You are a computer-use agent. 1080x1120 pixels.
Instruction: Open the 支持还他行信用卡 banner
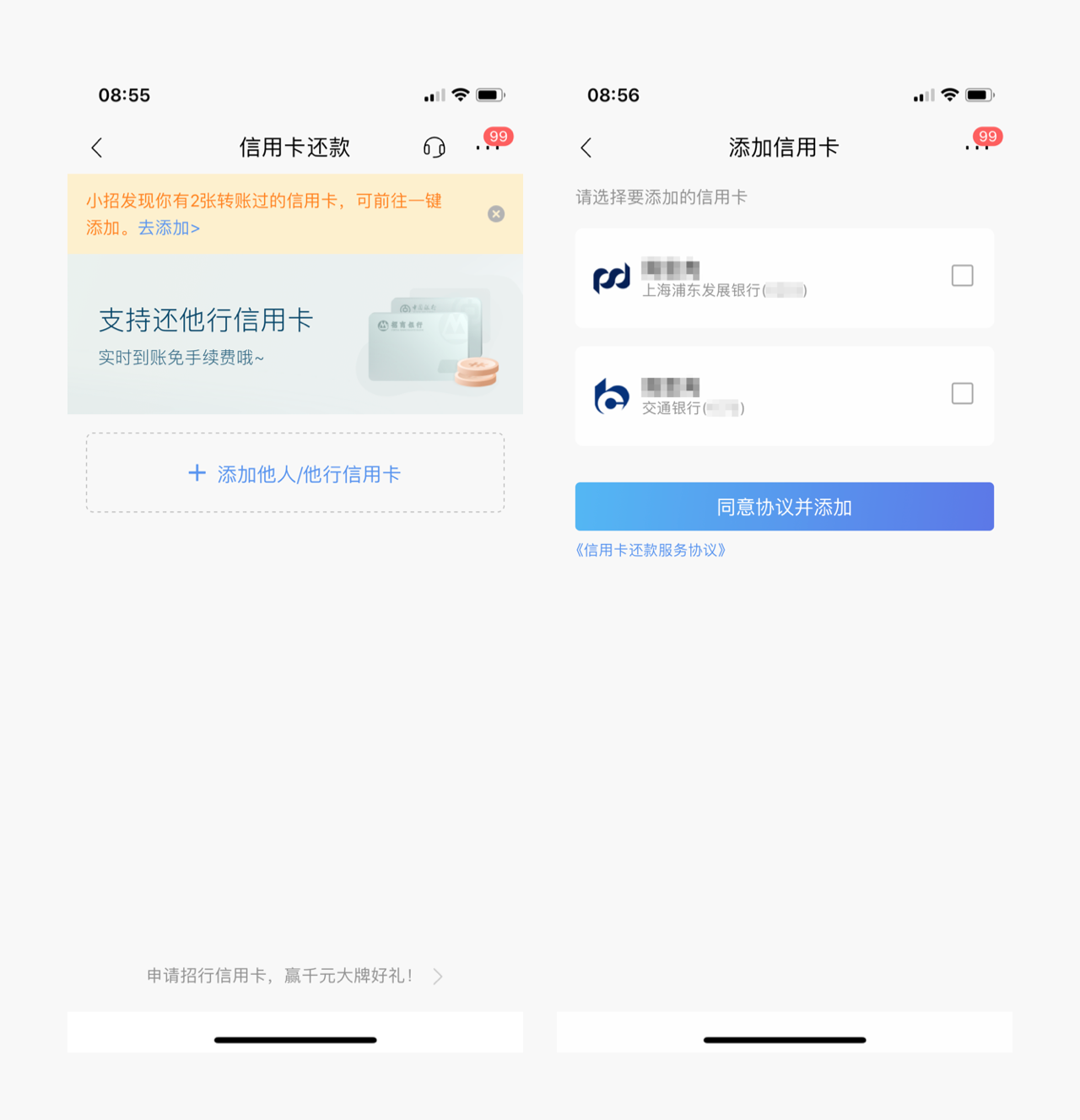coord(295,334)
